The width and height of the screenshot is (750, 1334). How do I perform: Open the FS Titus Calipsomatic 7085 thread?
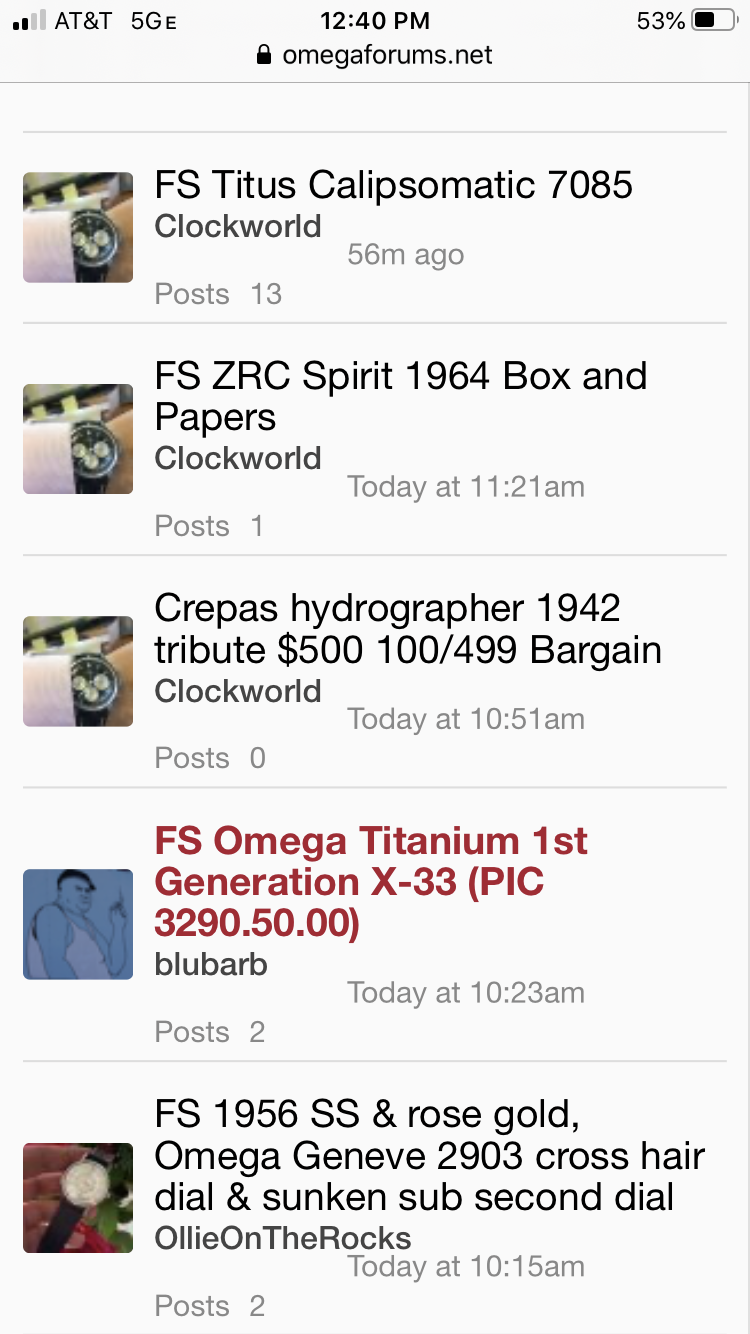point(393,186)
